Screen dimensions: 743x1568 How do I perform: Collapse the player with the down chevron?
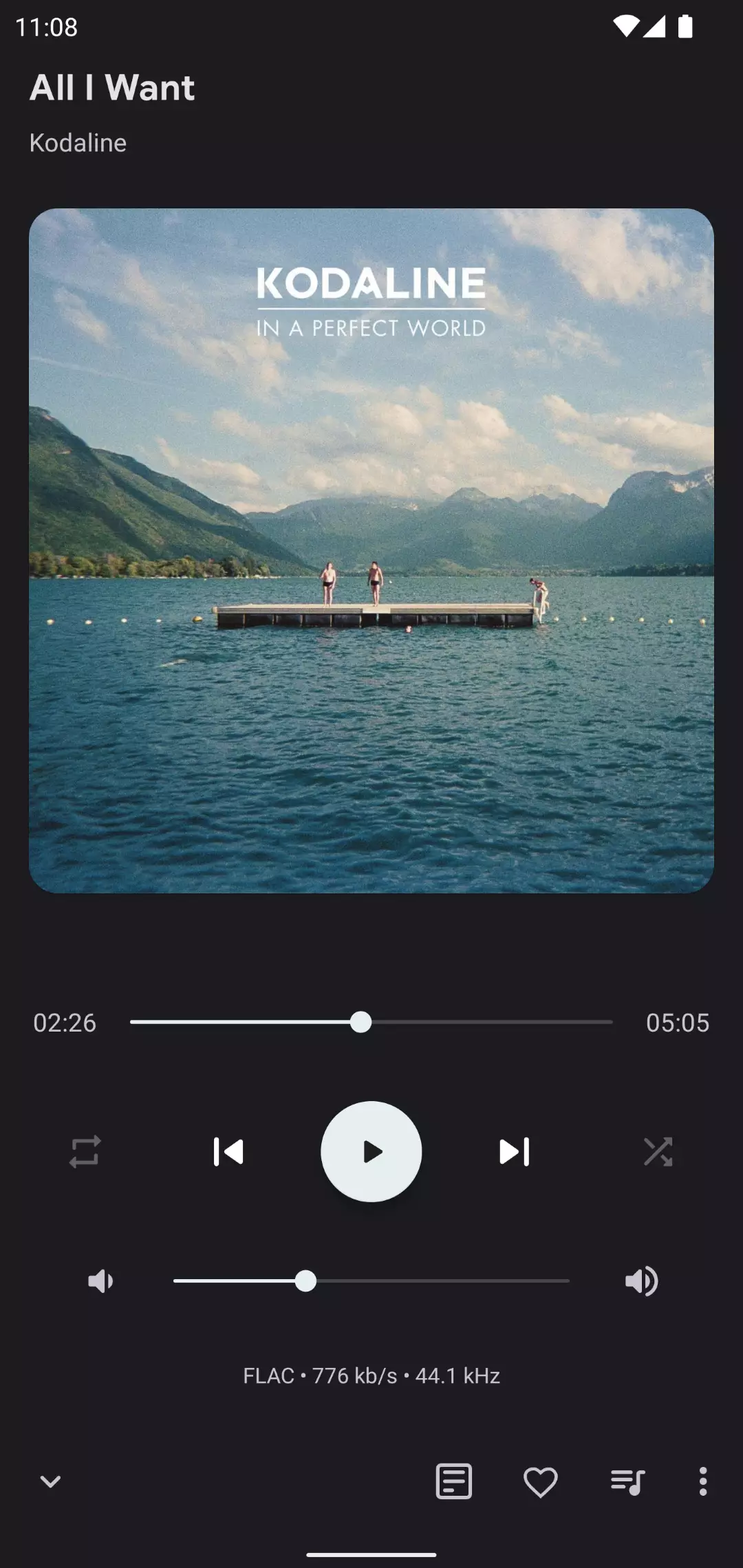tap(50, 1481)
